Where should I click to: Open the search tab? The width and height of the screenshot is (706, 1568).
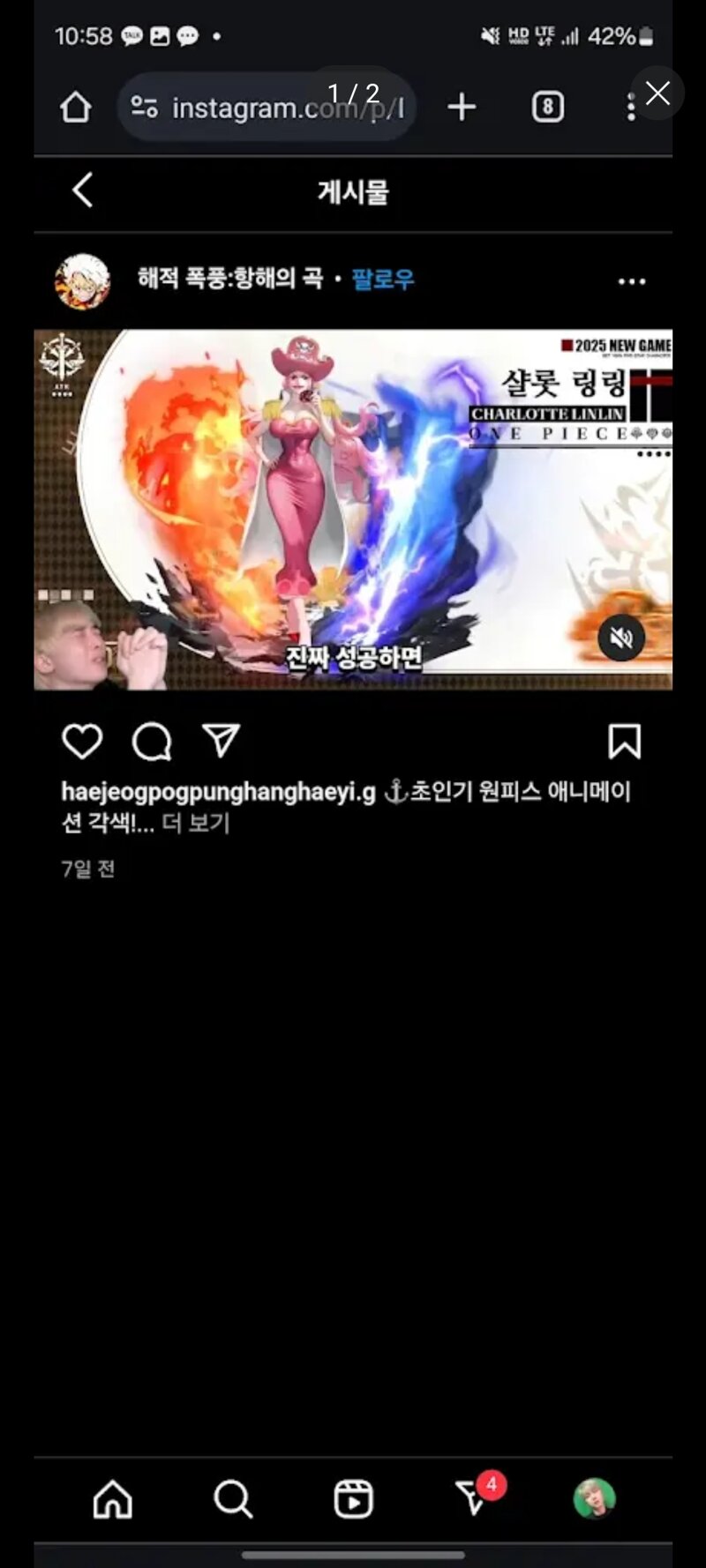pyautogui.click(x=233, y=1498)
